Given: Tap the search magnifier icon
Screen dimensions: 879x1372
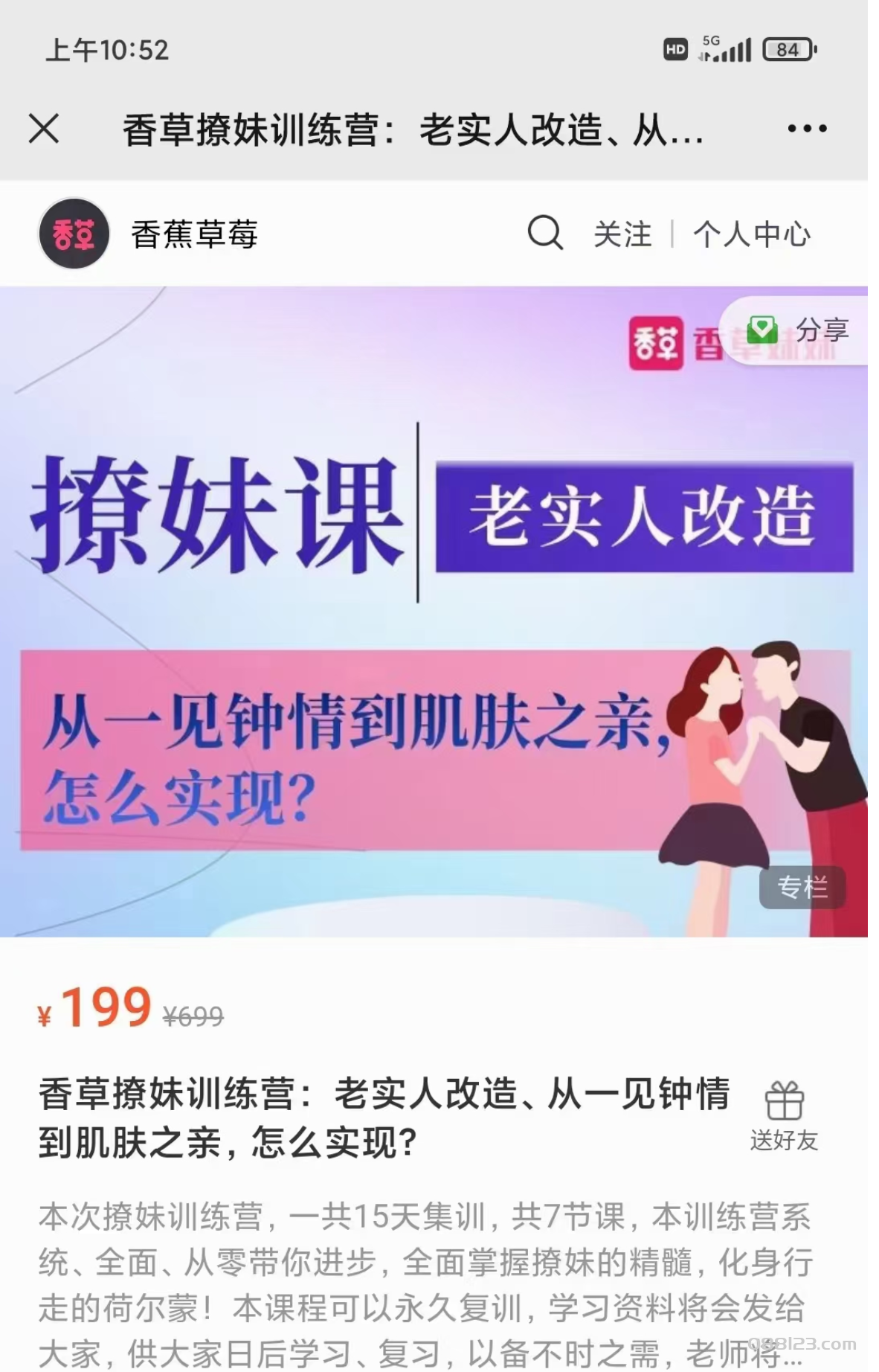Looking at the screenshot, I should coord(545,234).
